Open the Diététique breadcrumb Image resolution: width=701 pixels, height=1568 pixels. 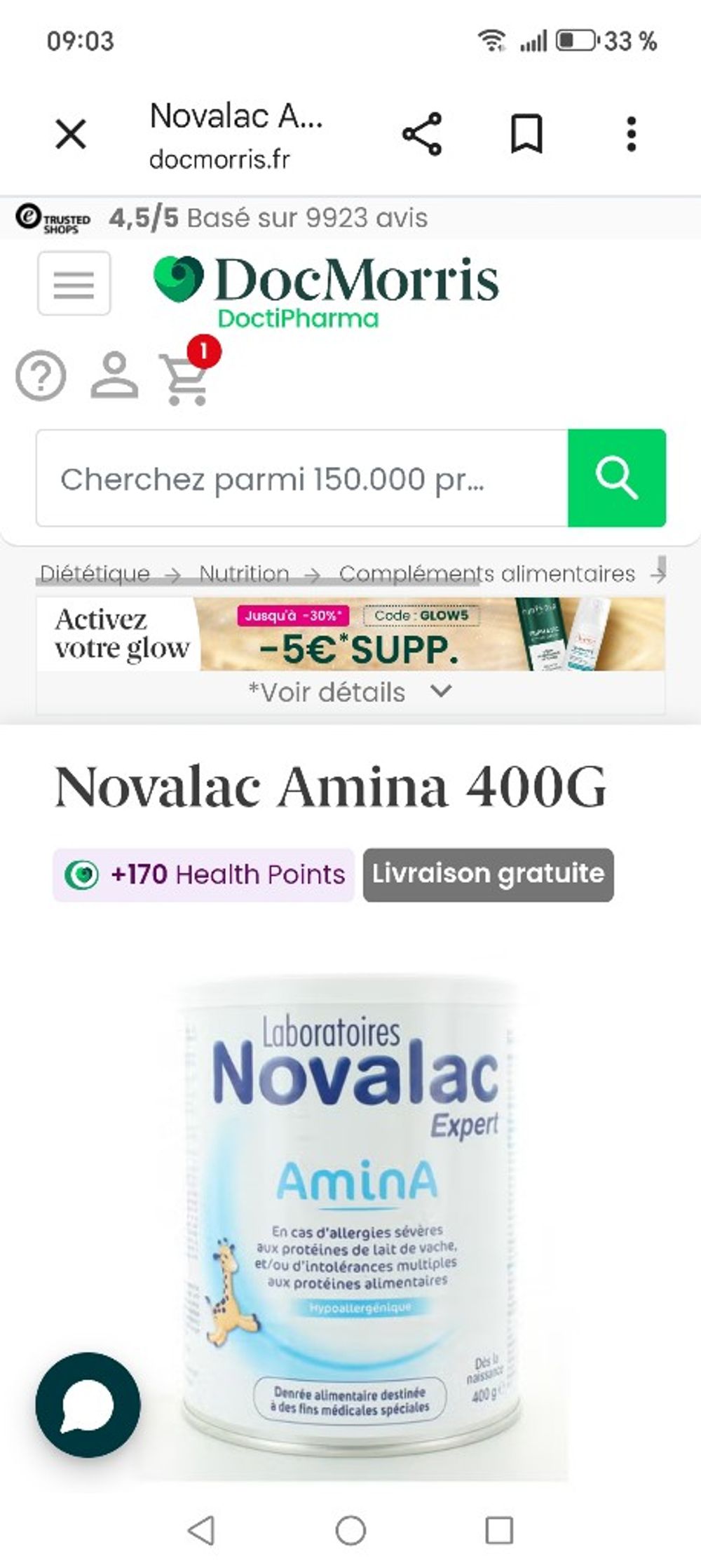(95, 574)
